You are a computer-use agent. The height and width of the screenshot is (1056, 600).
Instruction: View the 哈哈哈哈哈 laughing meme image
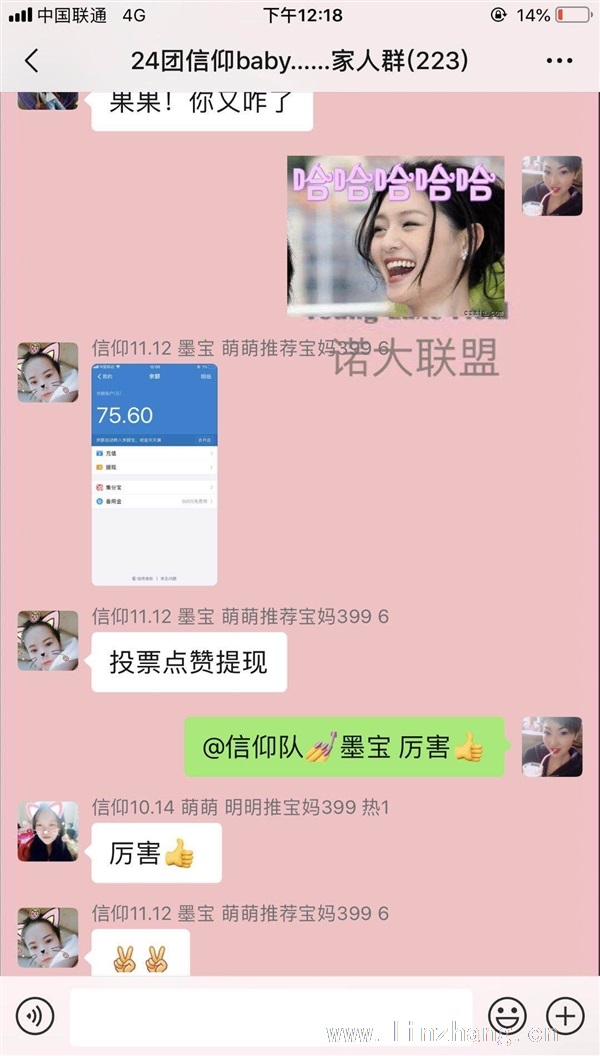[396, 236]
